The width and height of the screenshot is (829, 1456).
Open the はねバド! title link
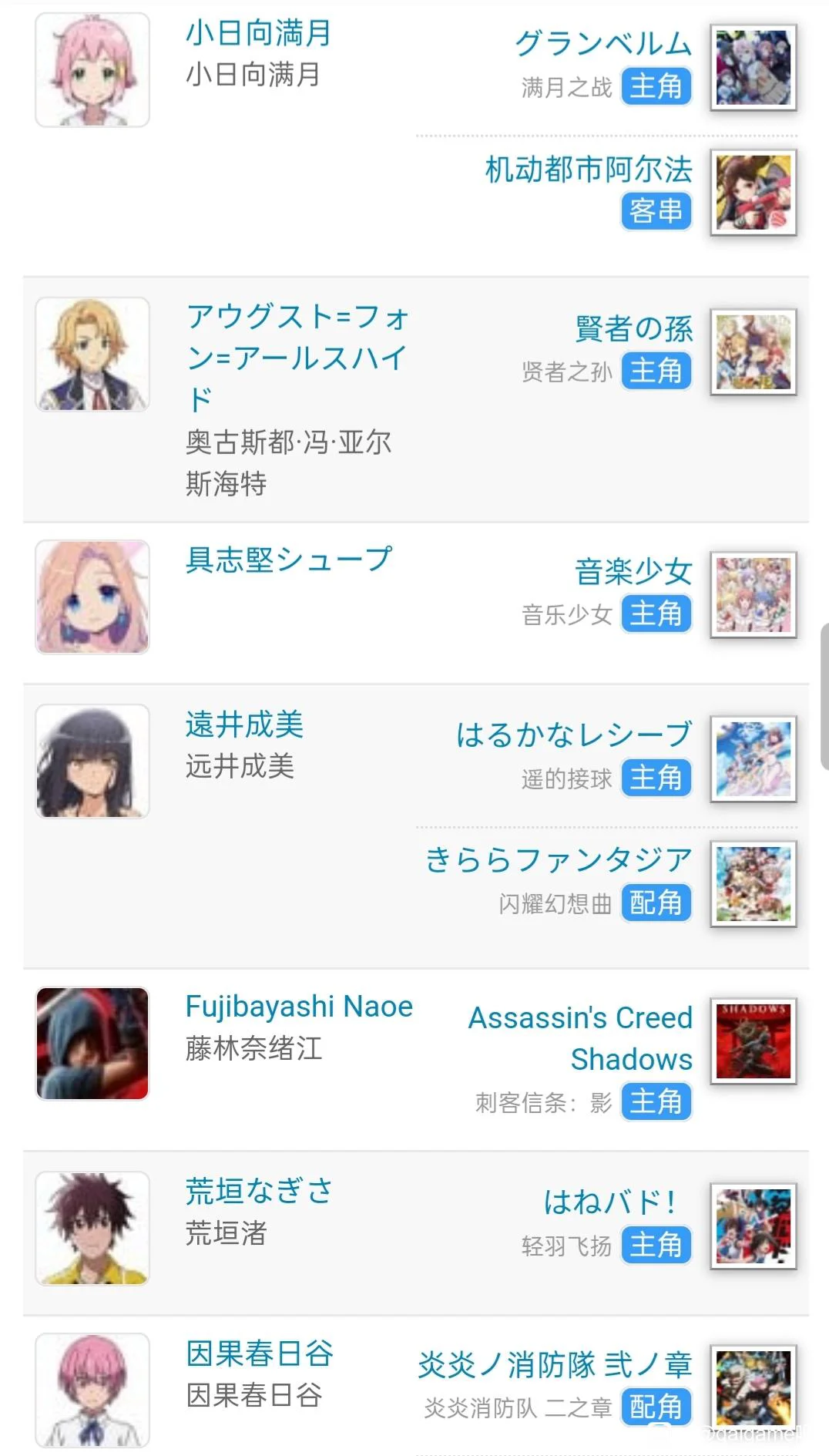click(x=610, y=1202)
